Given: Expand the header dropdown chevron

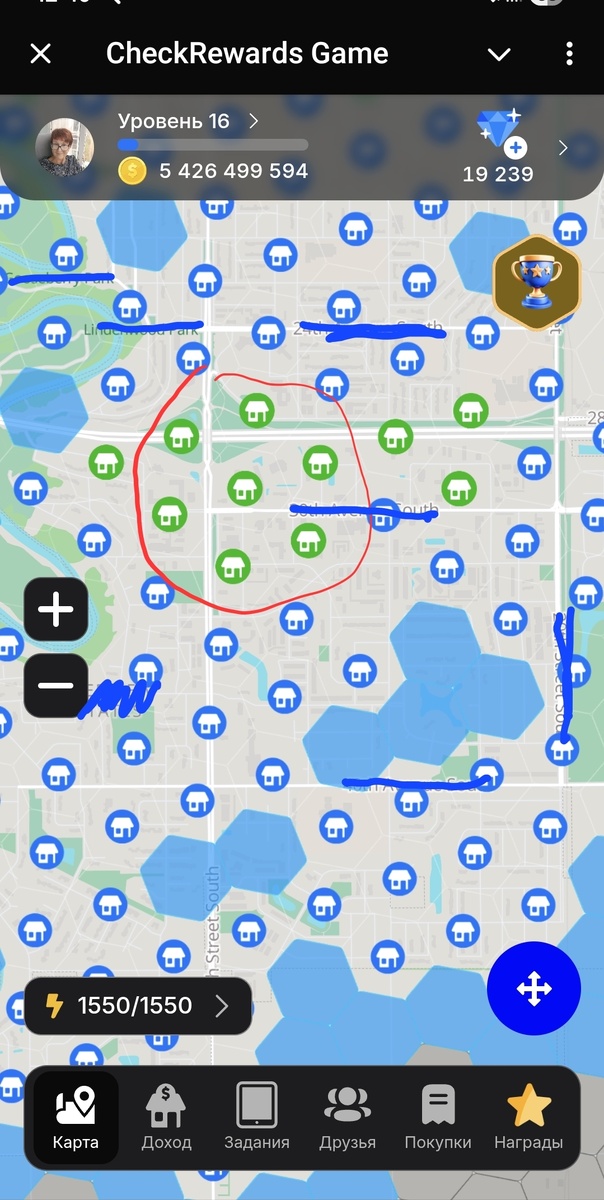Looking at the screenshot, I should coord(499,54).
